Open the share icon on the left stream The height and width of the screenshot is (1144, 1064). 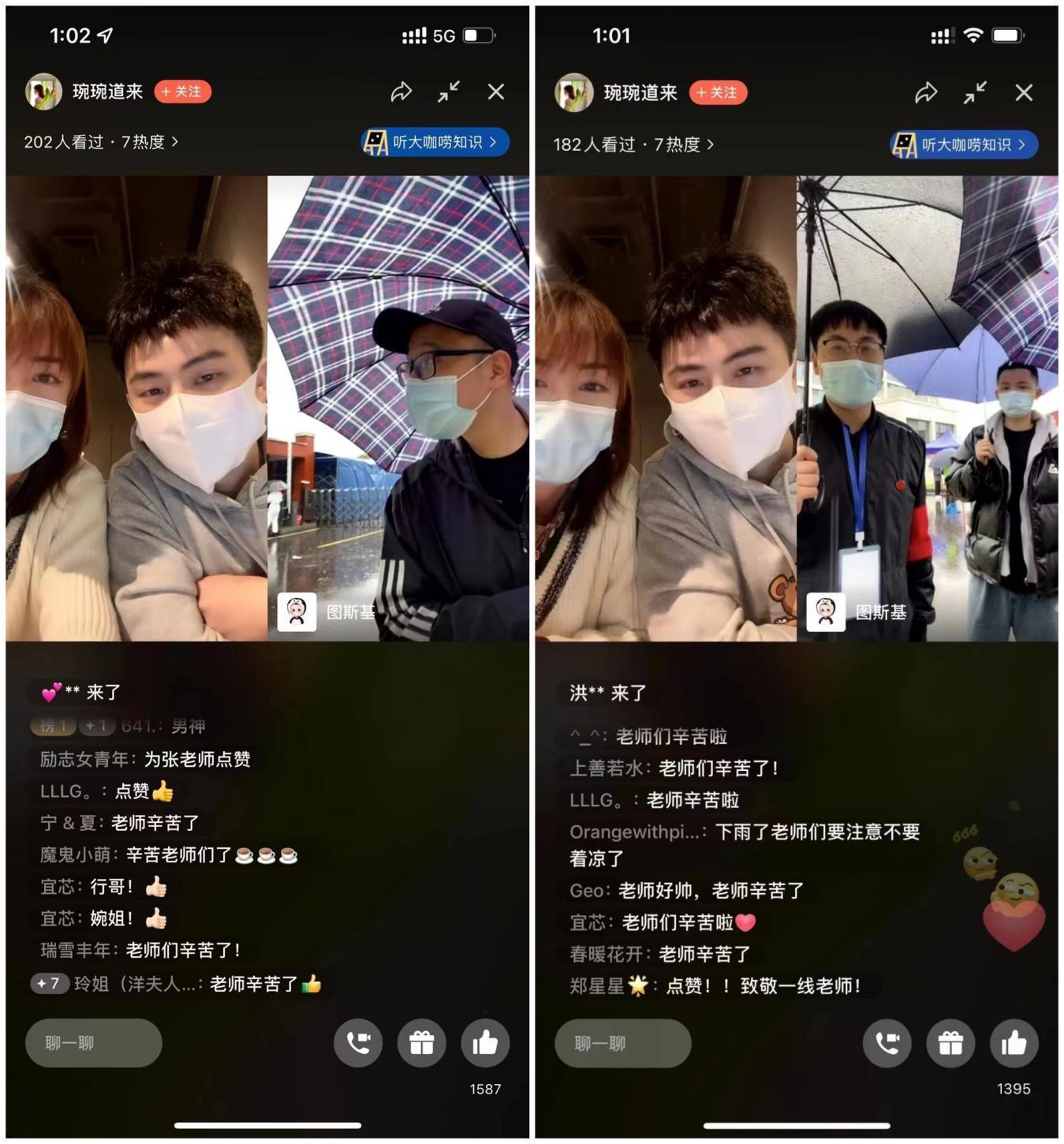[401, 92]
